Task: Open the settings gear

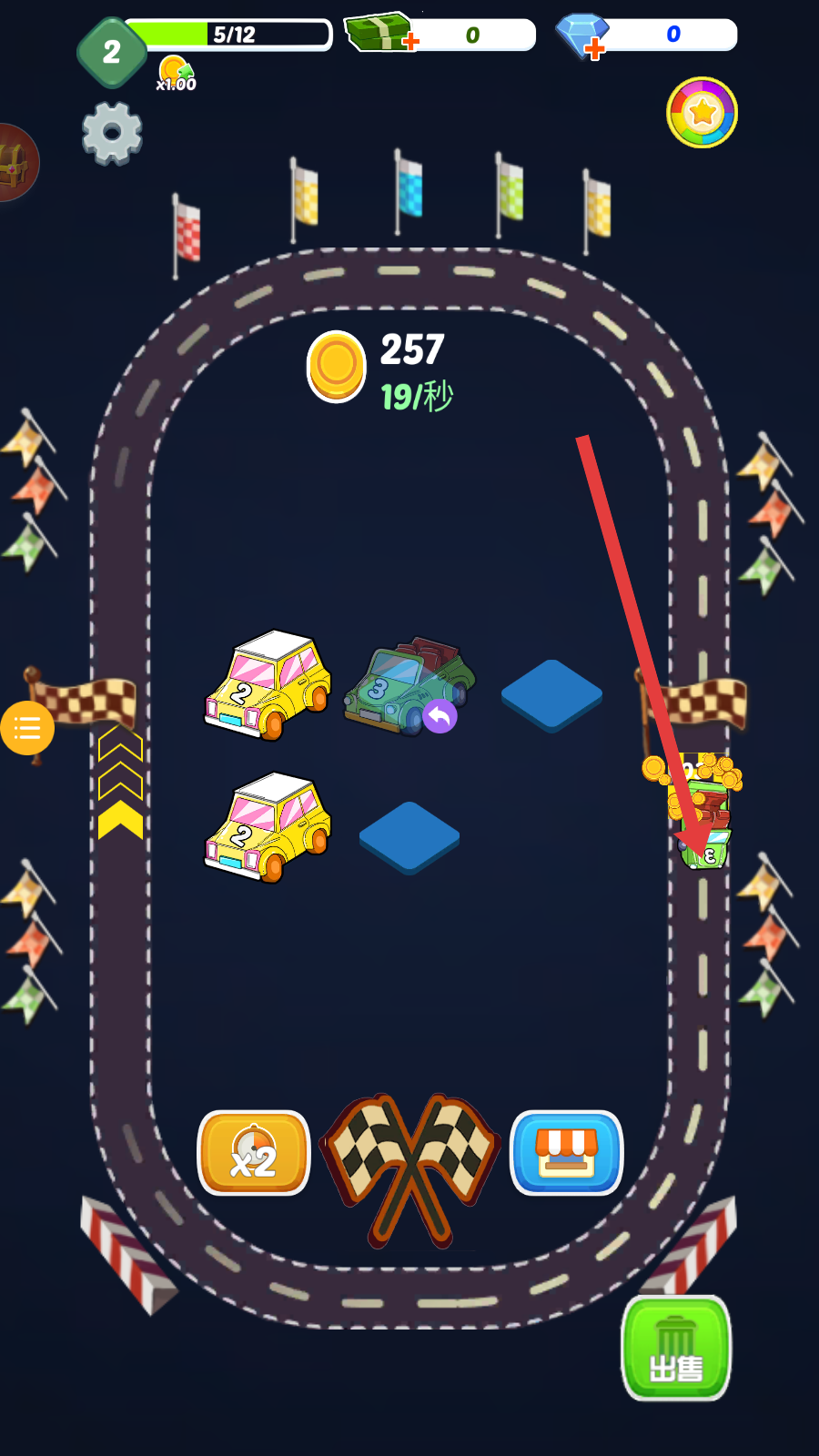Action: click(x=112, y=133)
